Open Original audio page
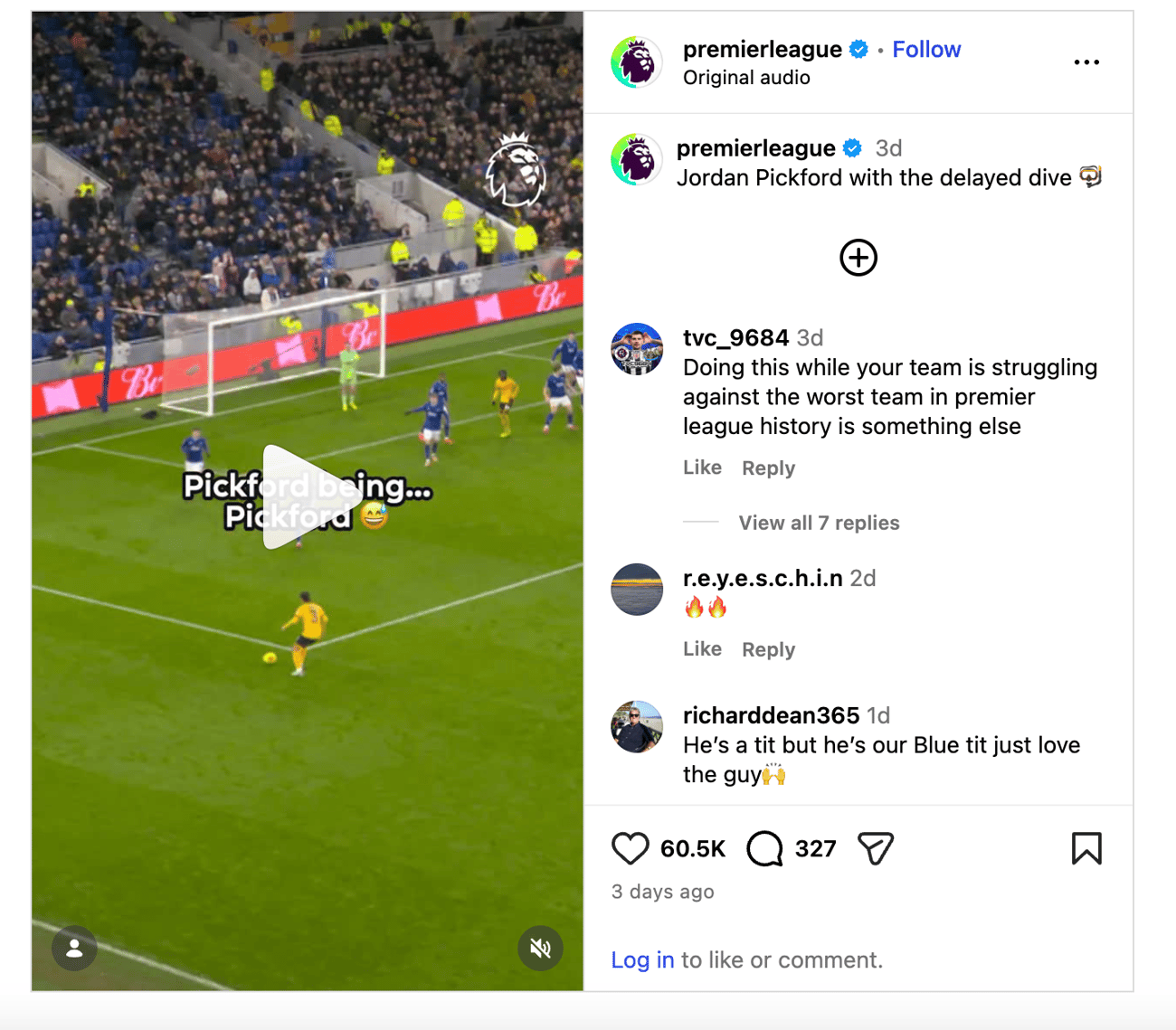The image size is (1176, 1030). coord(746,78)
